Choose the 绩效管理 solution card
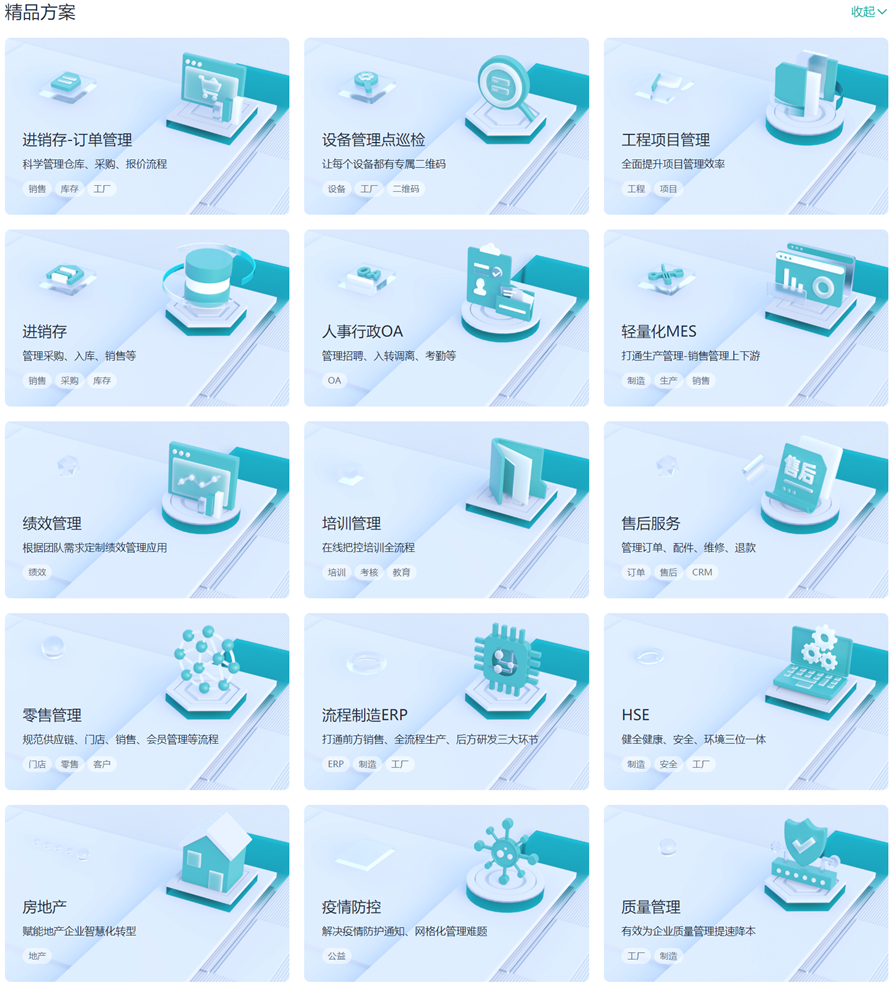Viewport: 896px width, 986px height. [147, 510]
